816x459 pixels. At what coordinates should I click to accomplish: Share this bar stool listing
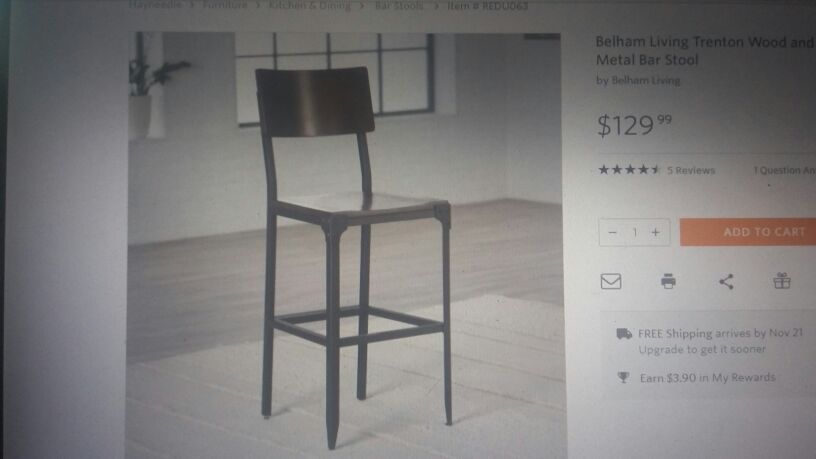pyautogui.click(x=726, y=282)
